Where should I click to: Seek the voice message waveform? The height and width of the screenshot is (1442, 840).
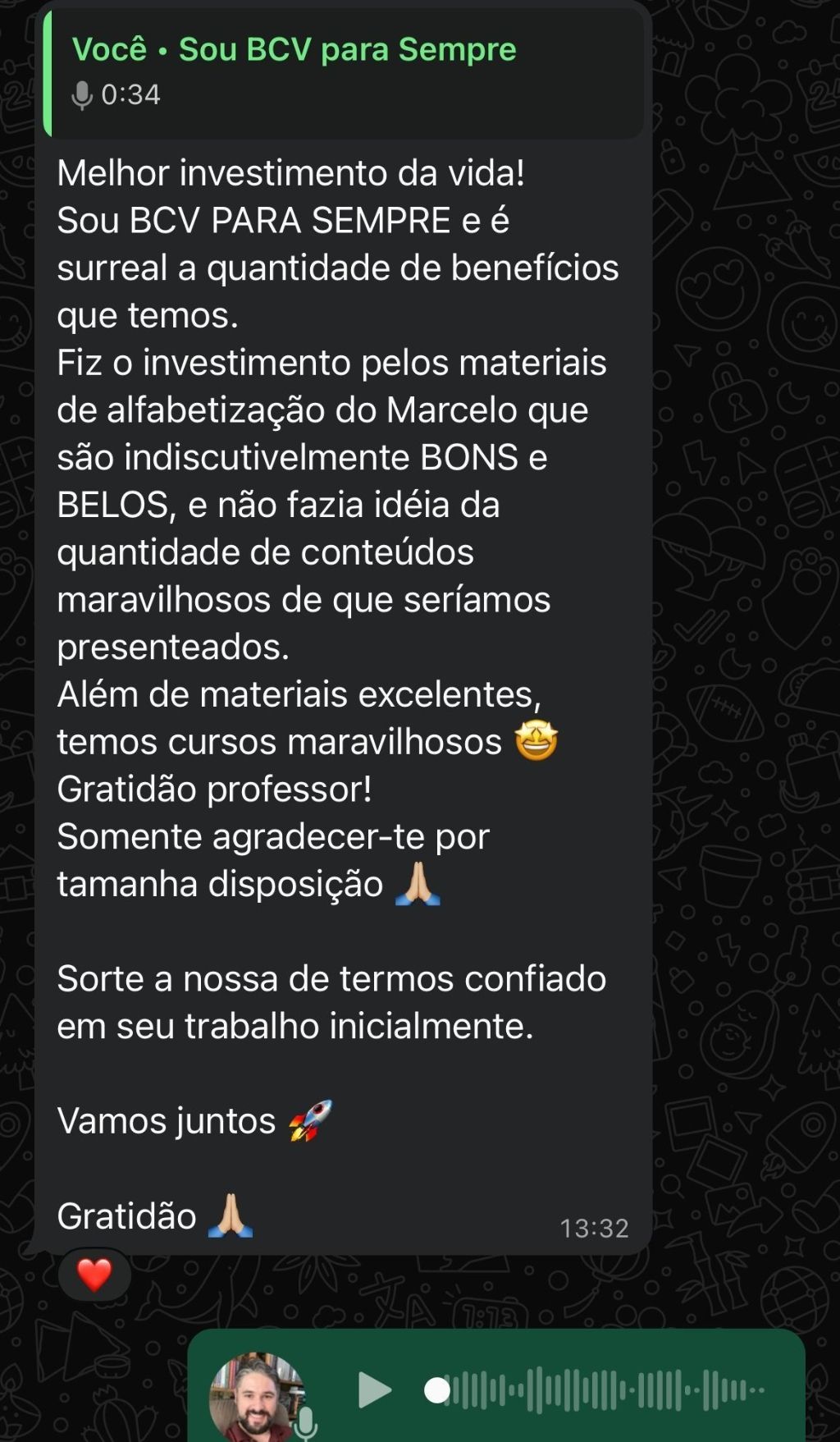595,1390
